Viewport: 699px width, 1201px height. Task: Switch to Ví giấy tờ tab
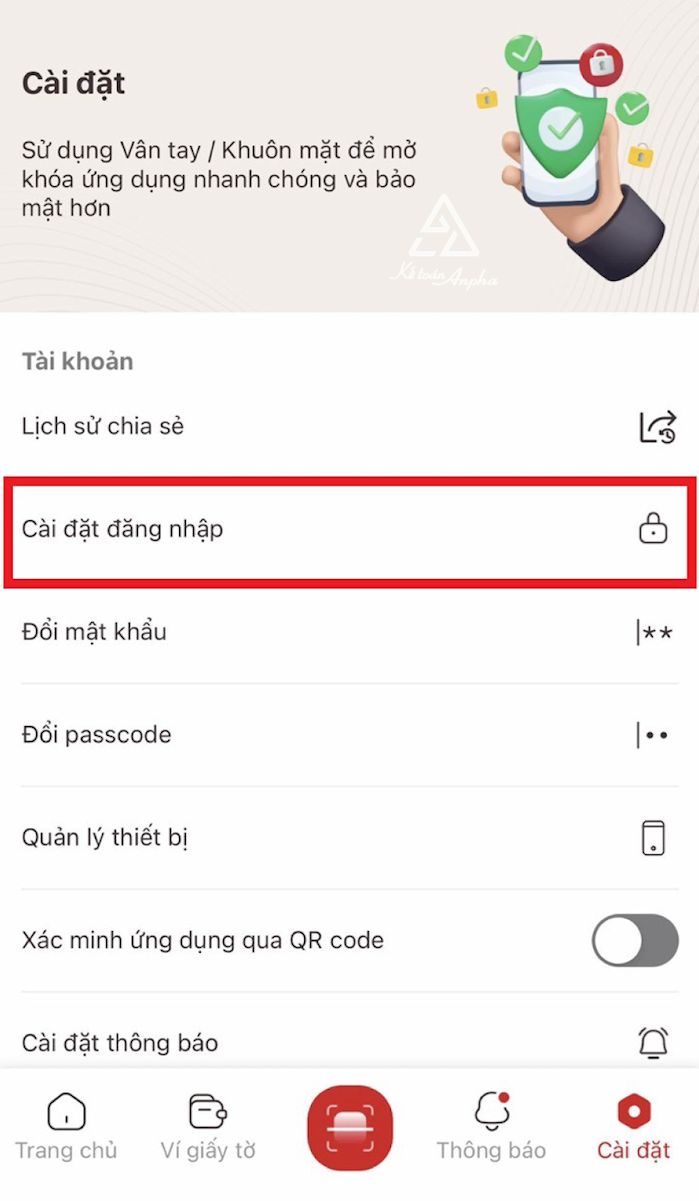[208, 1127]
